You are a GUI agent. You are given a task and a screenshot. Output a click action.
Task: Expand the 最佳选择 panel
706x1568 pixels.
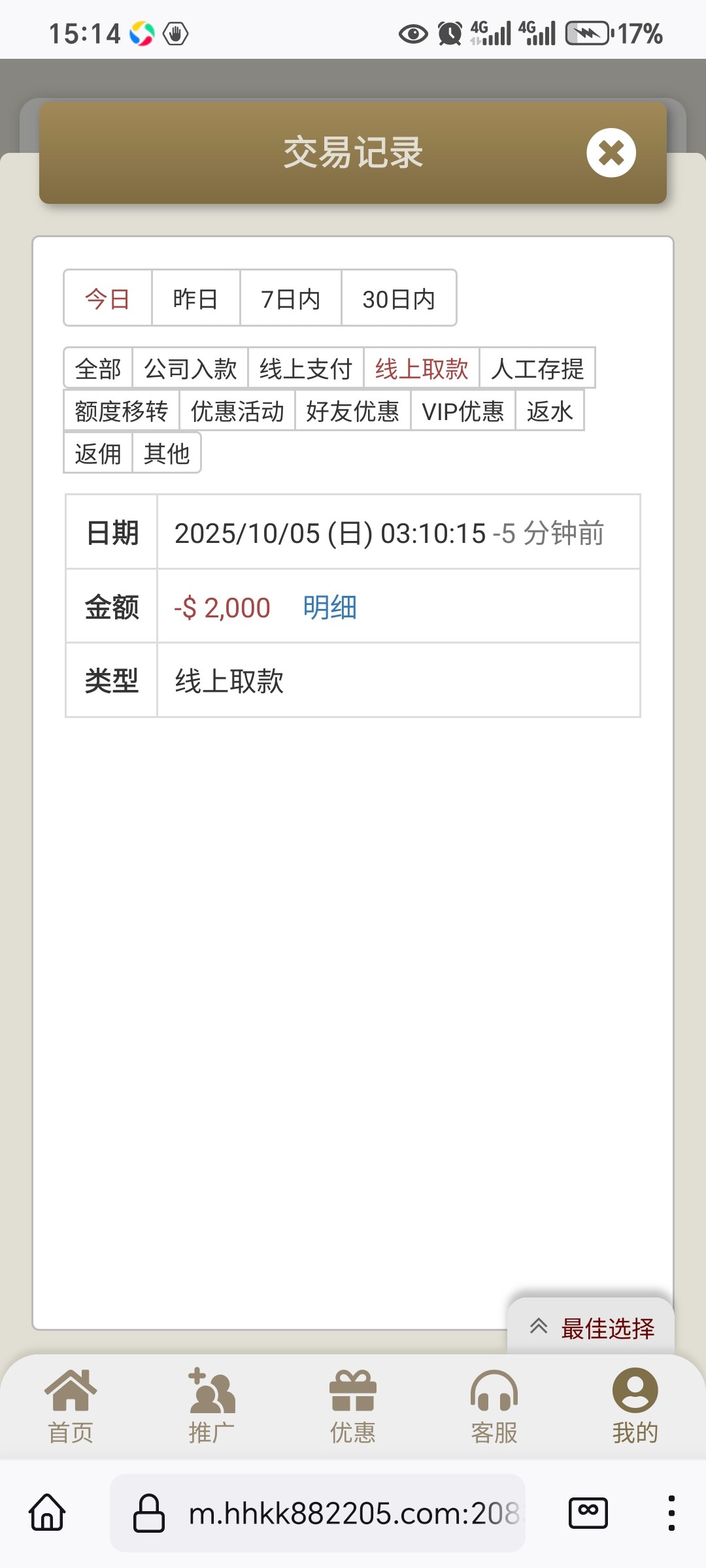(591, 1328)
